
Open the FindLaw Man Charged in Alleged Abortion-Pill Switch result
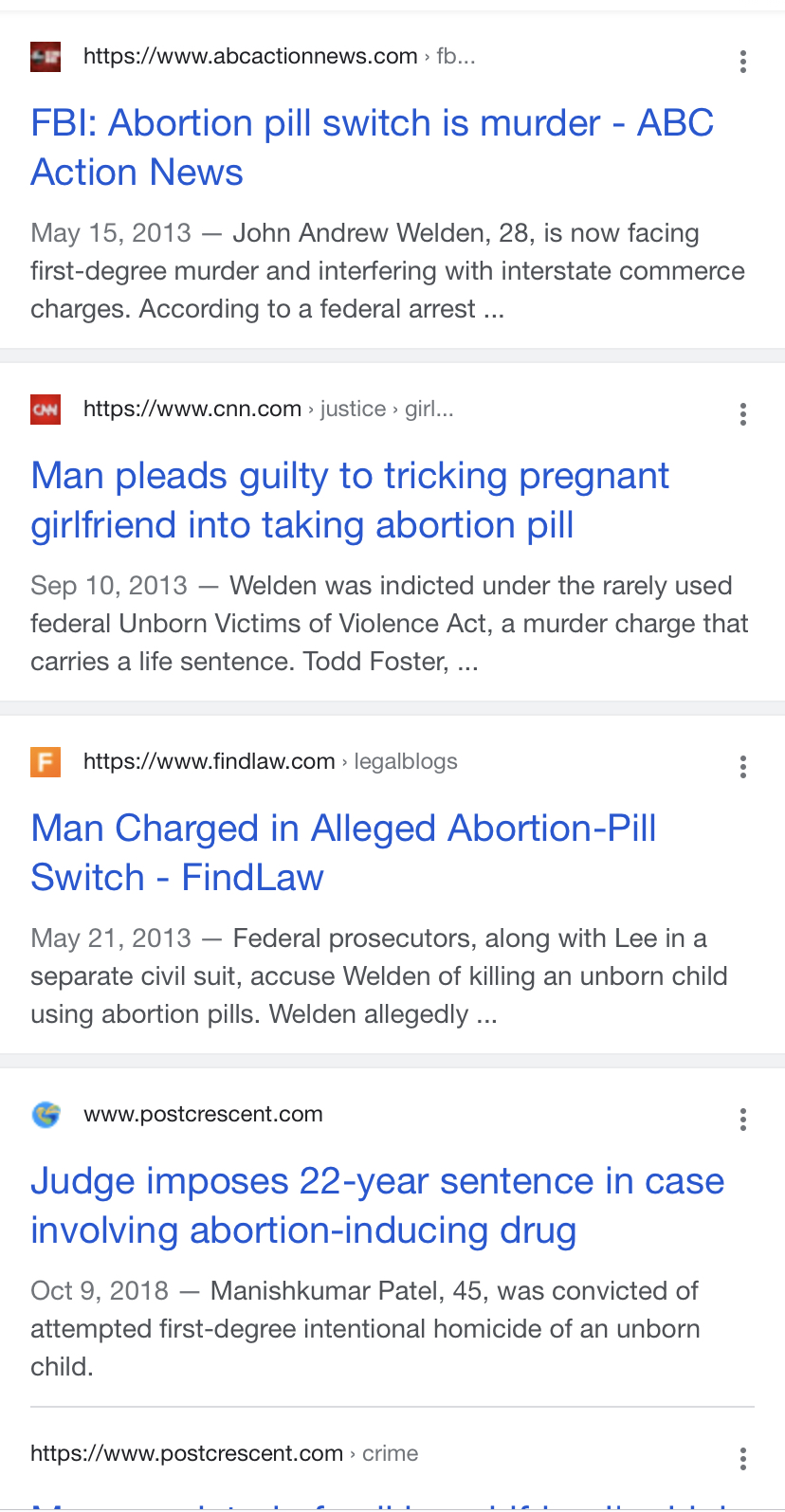343,853
